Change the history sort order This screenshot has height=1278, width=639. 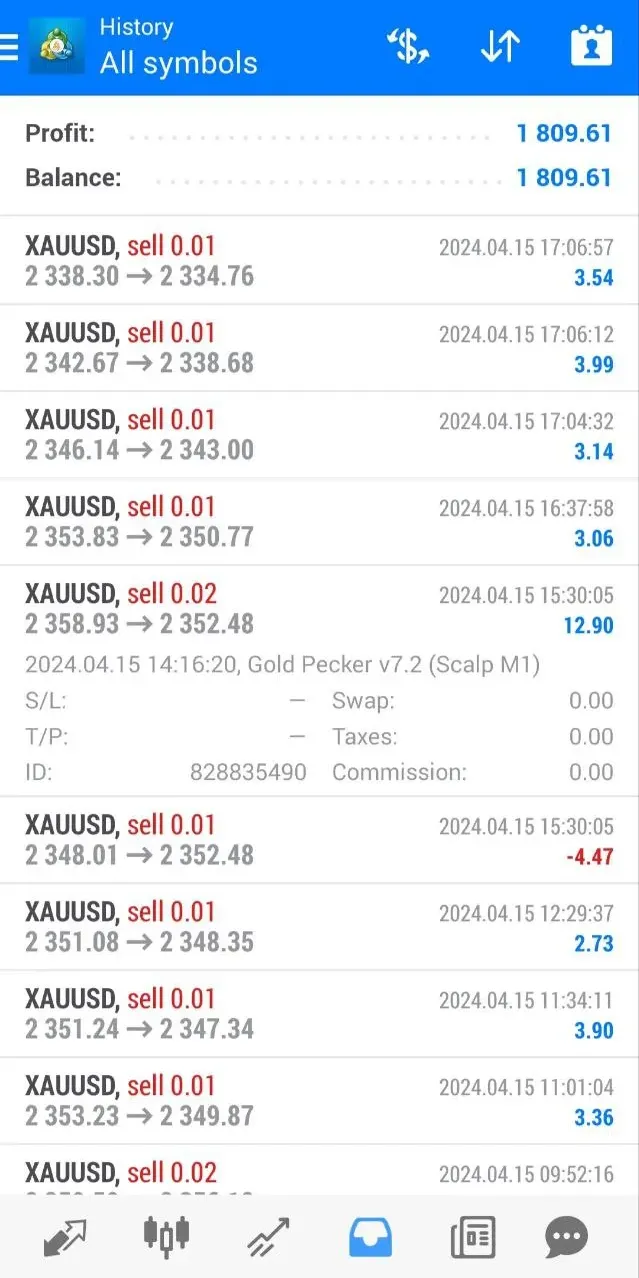[499, 46]
